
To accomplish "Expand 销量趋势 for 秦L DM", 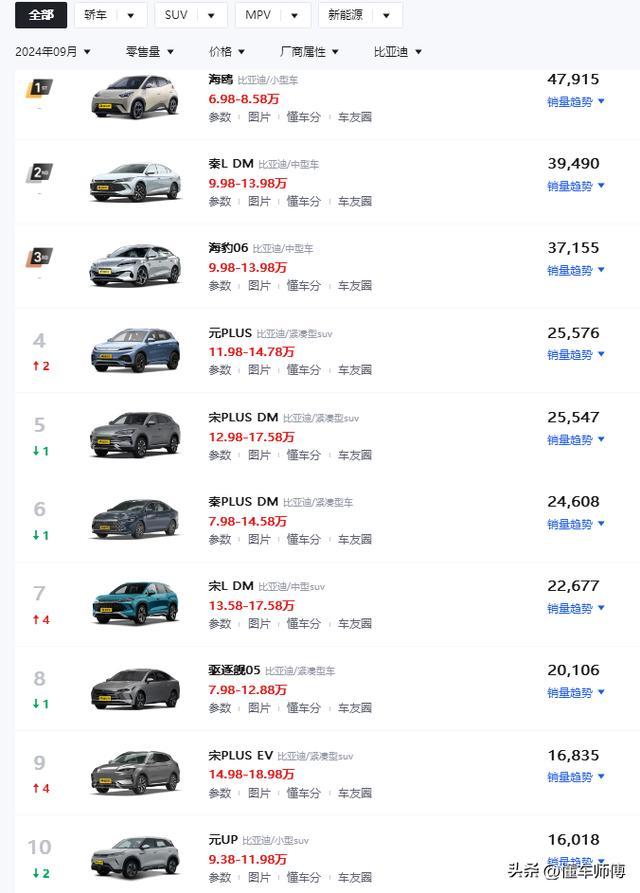I will pos(575,186).
